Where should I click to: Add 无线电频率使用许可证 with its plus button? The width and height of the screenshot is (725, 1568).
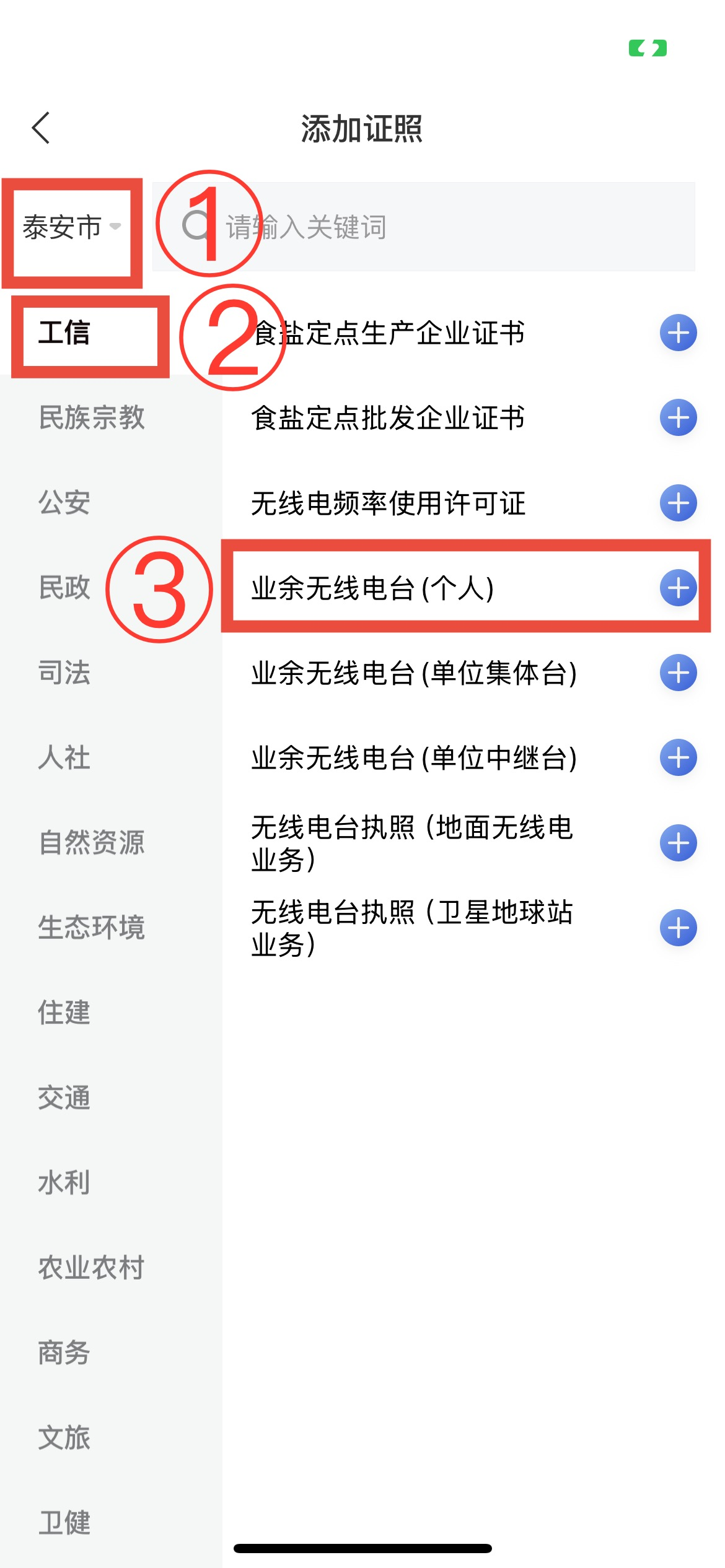coord(679,502)
